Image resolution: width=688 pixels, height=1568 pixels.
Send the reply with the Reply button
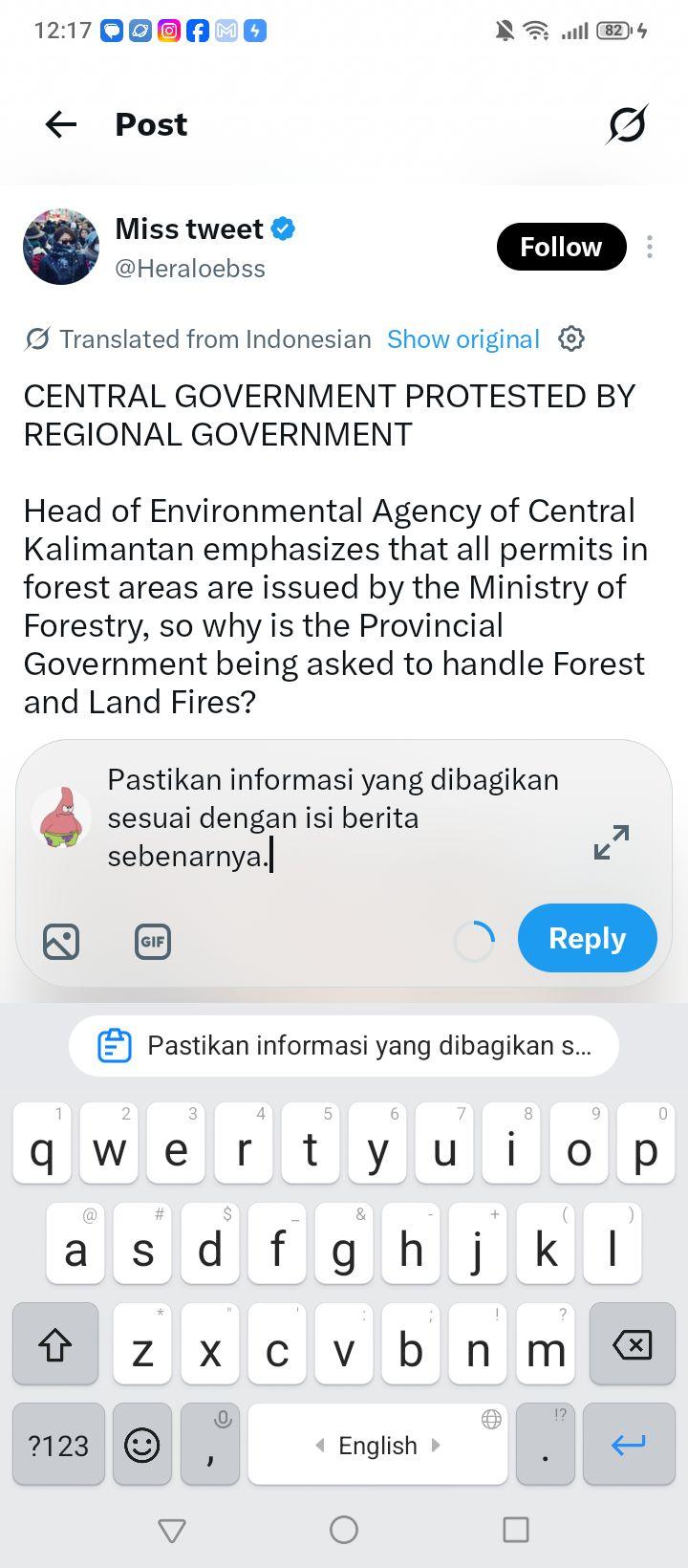click(588, 938)
